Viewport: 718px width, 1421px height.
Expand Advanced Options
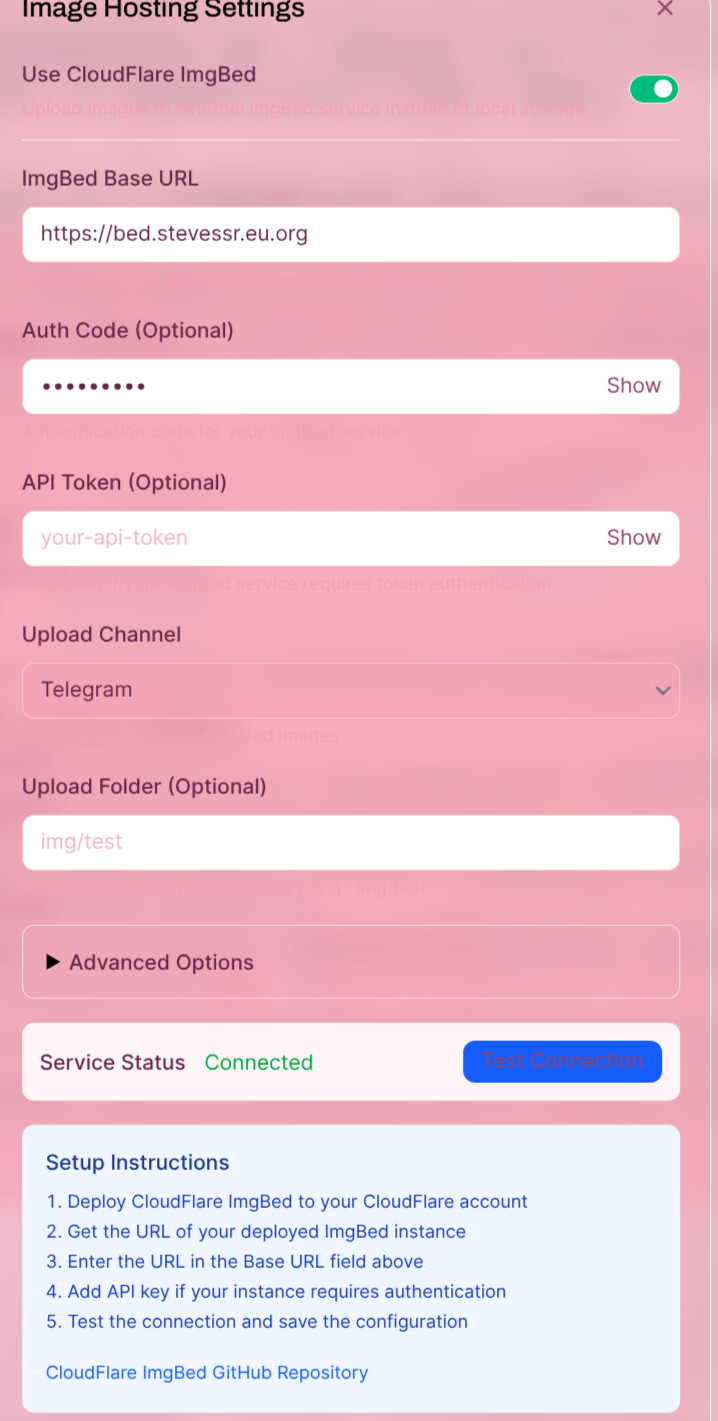coord(351,962)
